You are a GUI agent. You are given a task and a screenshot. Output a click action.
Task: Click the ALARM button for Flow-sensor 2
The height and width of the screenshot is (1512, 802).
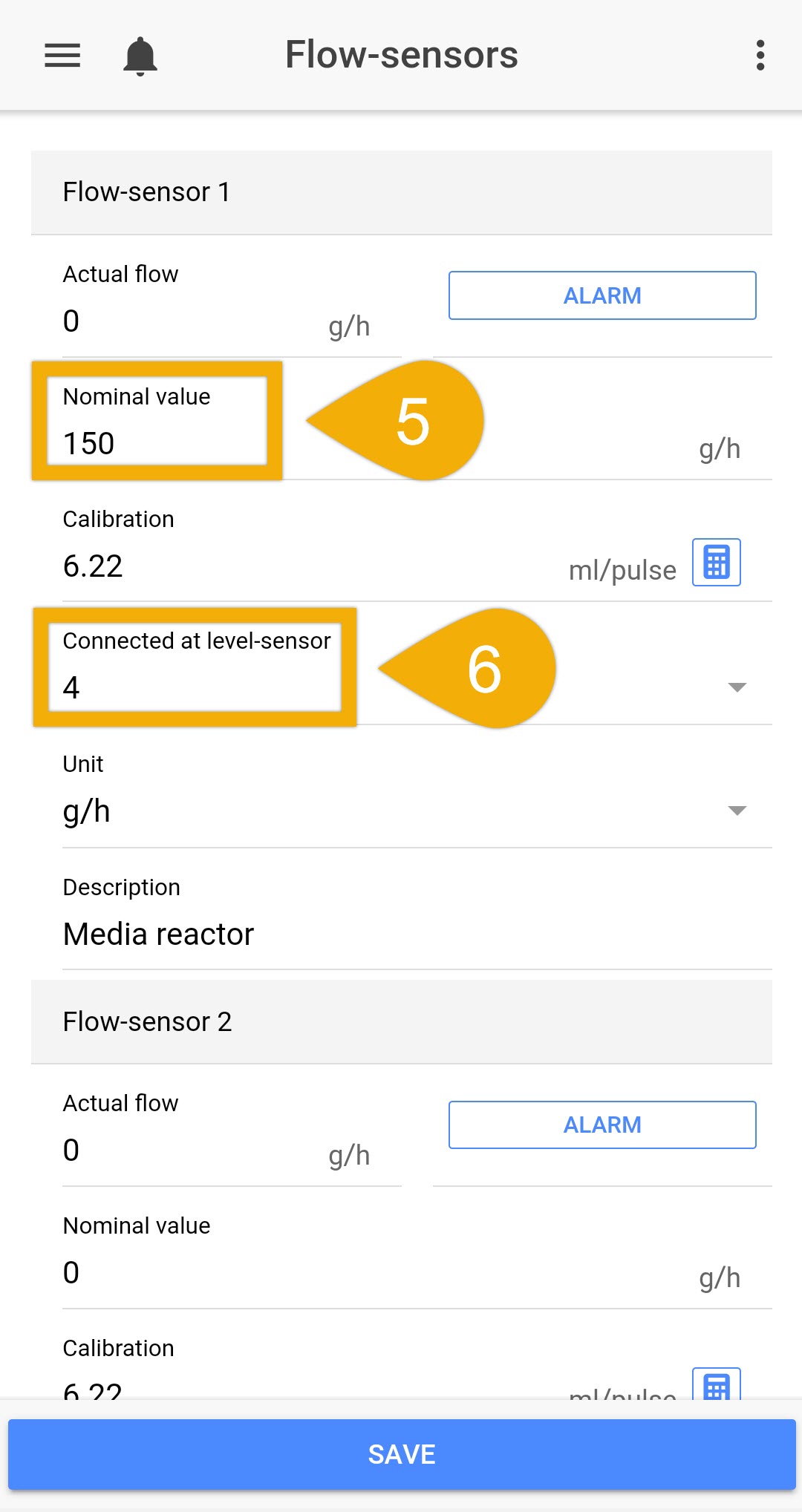[x=601, y=1125]
